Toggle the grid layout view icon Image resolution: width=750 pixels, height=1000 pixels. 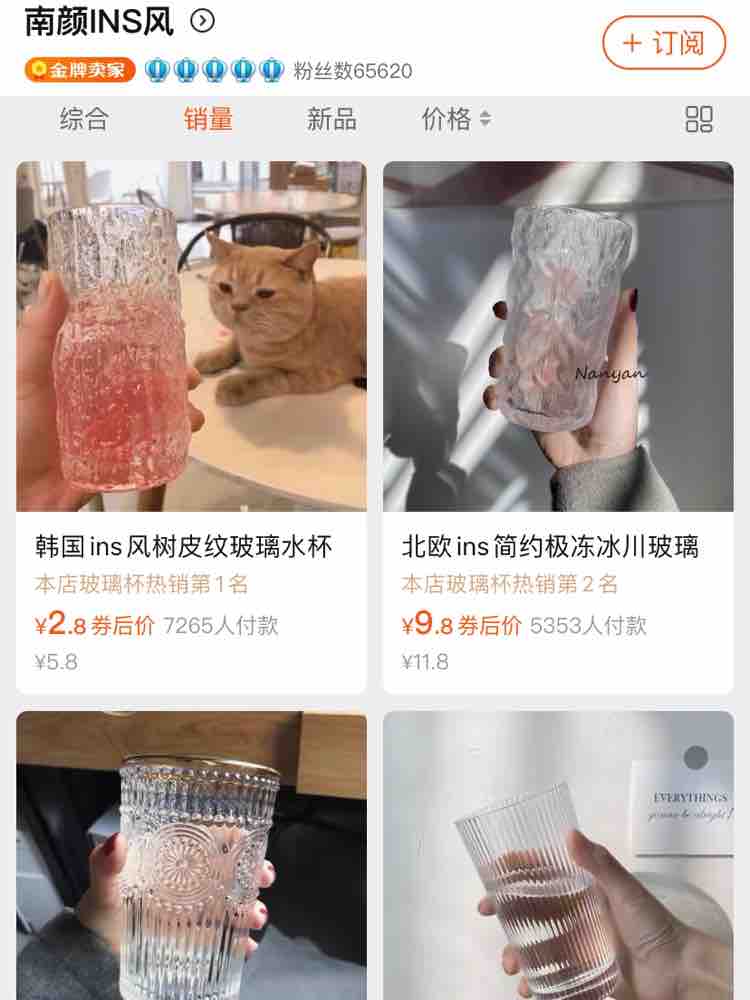tap(699, 119)
